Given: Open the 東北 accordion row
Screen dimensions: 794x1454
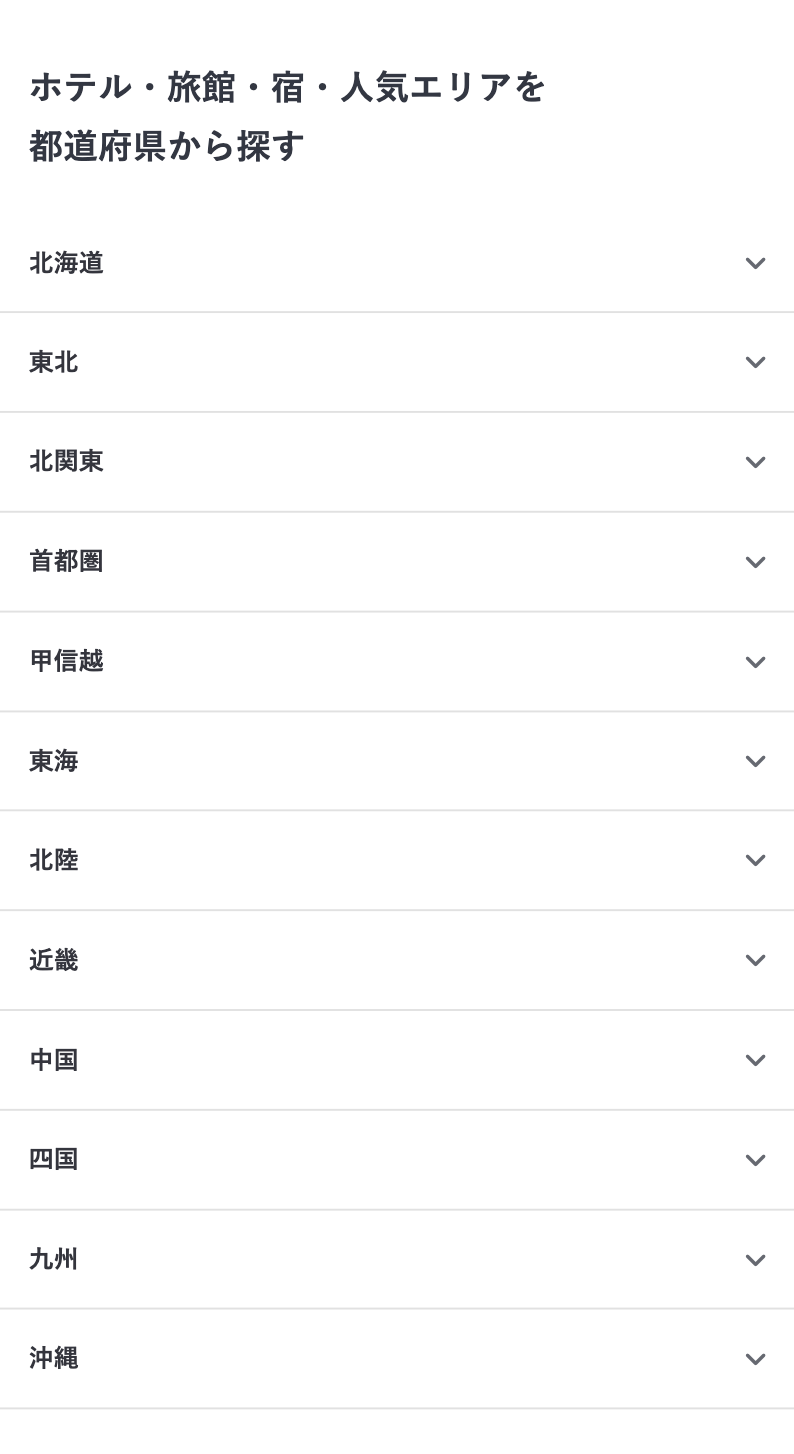Looking at the screenshot, I should pos(397,362).
